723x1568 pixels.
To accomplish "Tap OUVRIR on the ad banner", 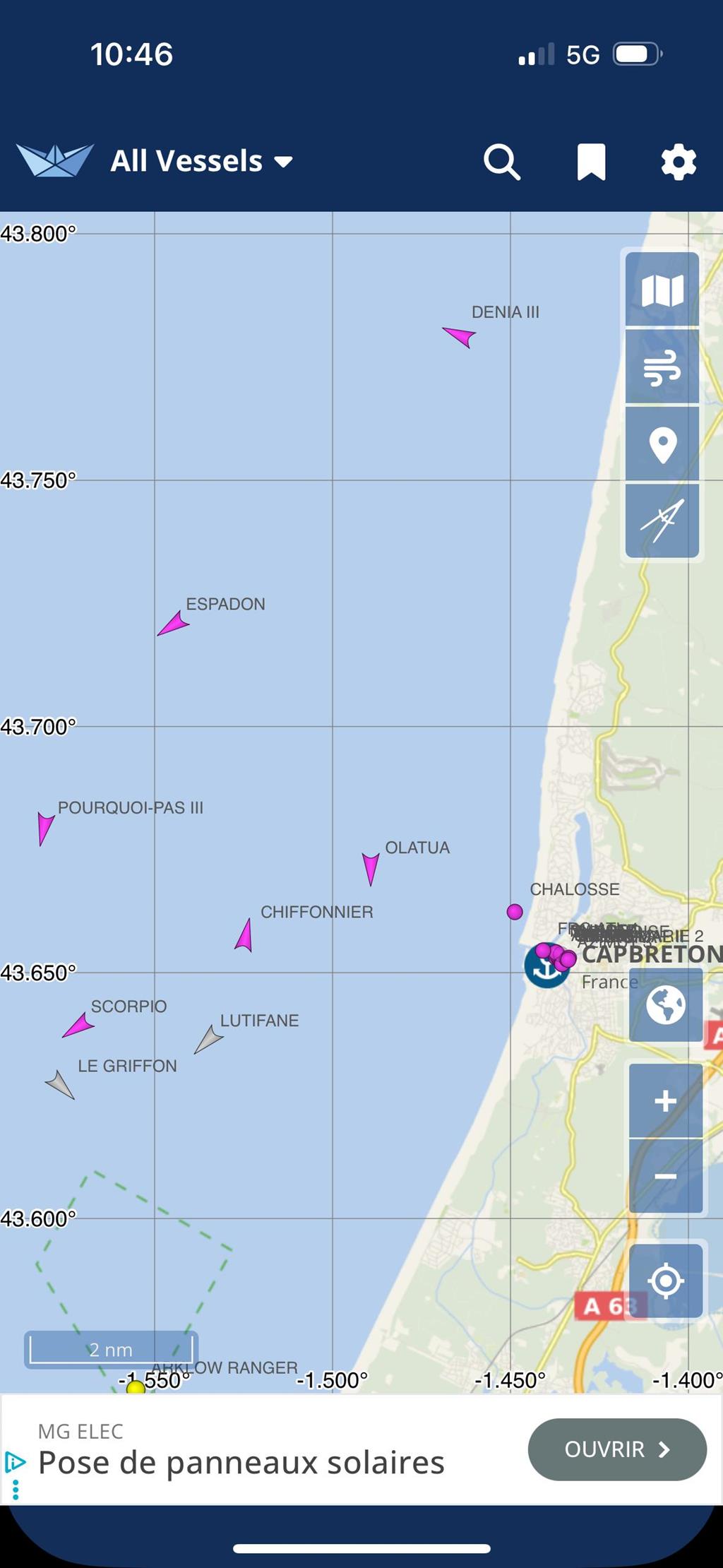I will 616,1449.
